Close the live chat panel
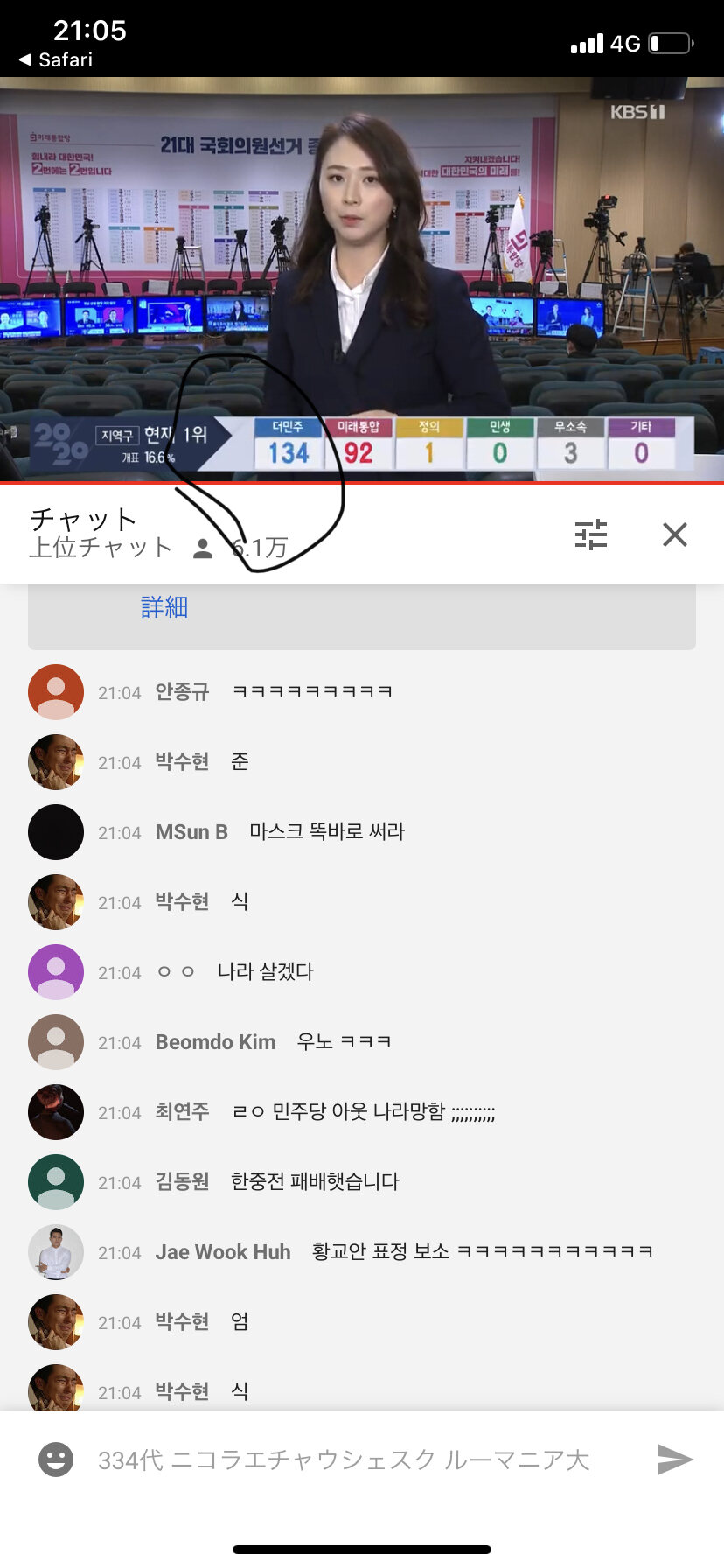The width and height of the screenshot is (724, 1568). [675, 534]
